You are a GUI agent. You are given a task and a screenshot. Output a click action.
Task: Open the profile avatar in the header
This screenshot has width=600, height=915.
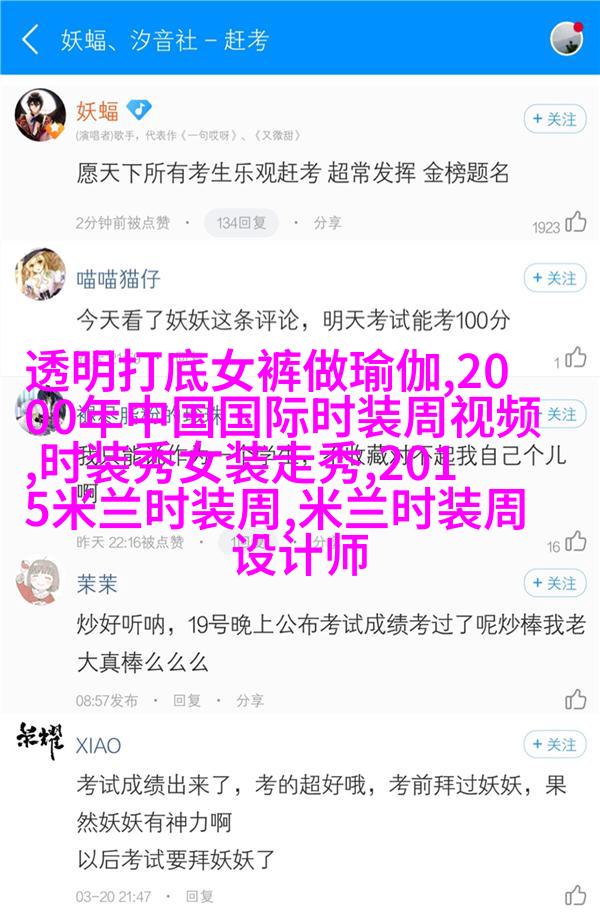(x=566, y=38)
